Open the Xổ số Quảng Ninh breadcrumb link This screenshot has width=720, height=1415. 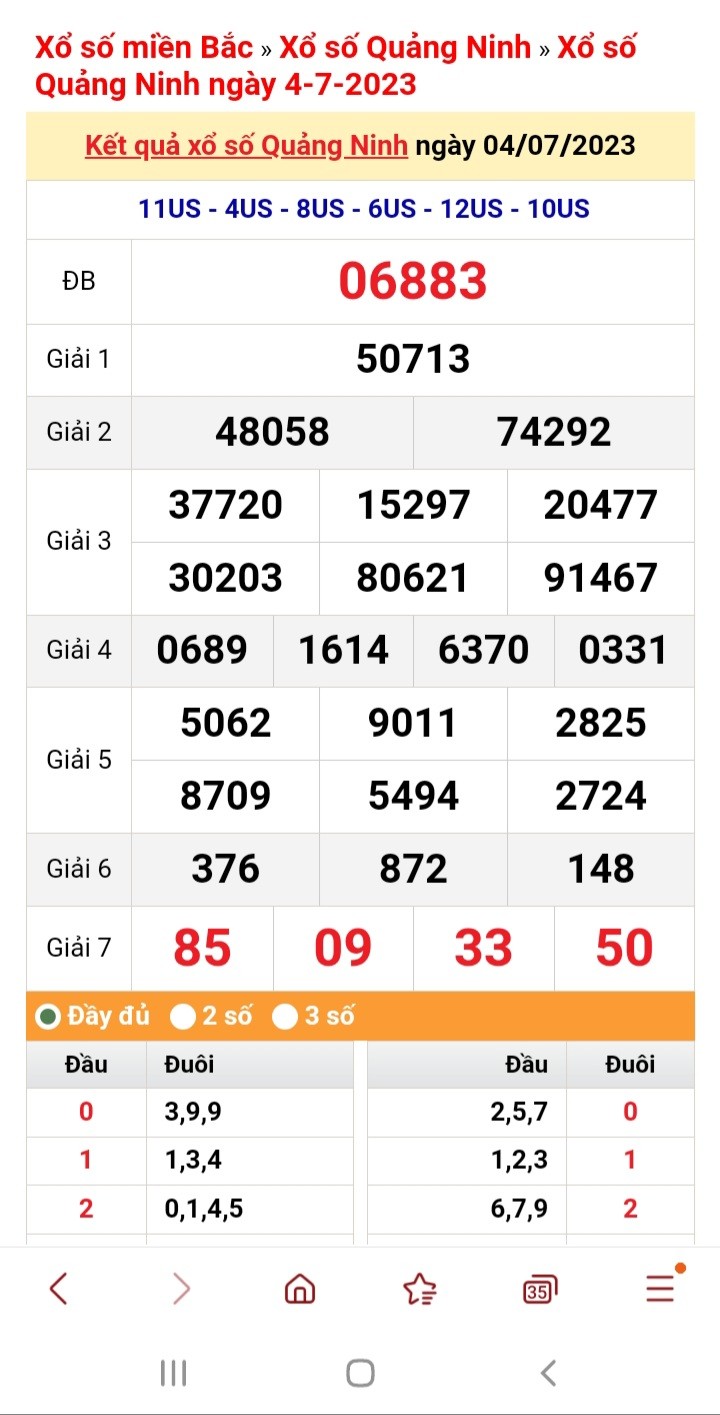(405, 47)
